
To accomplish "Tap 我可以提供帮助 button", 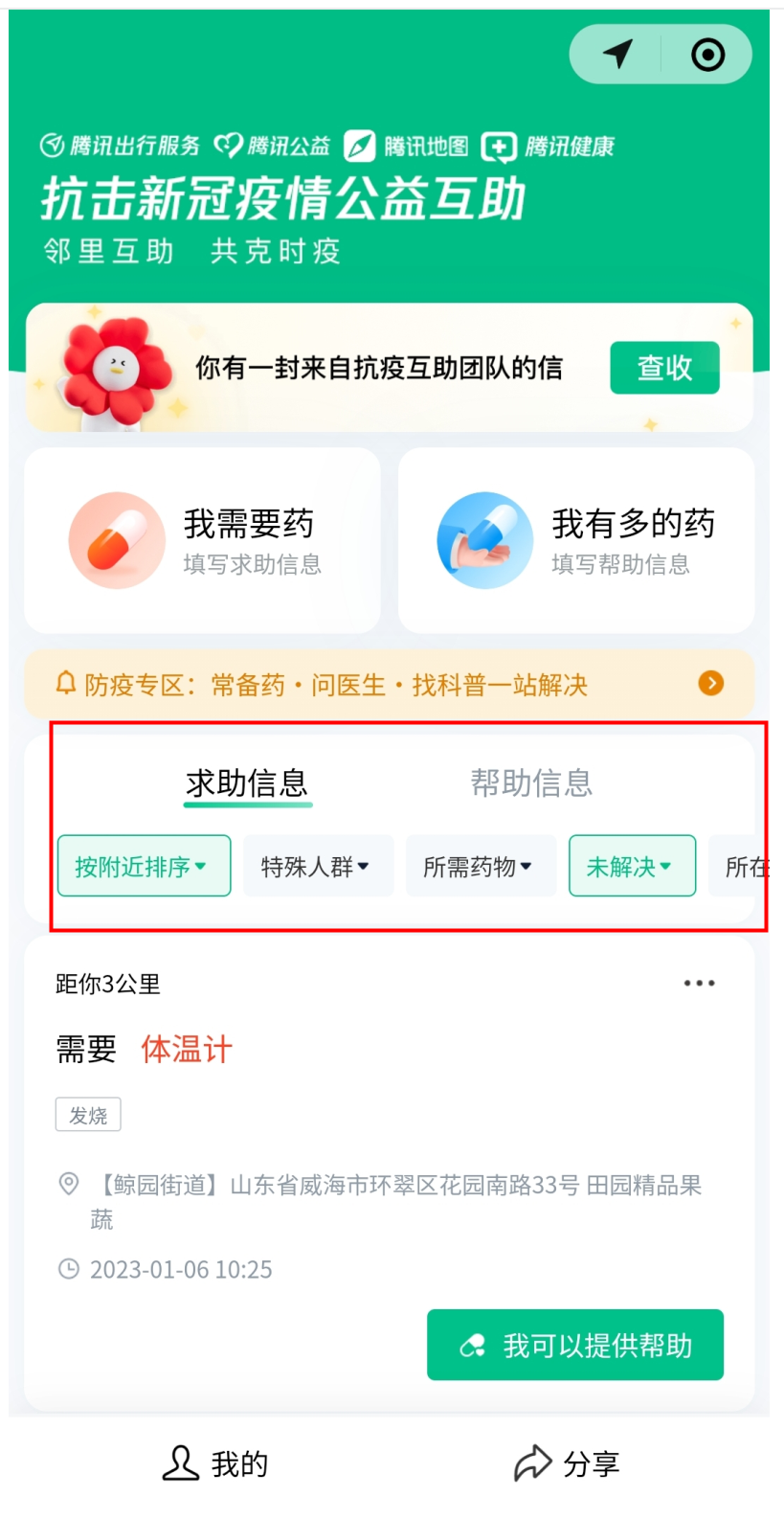I will click(x=574, y=1345).
